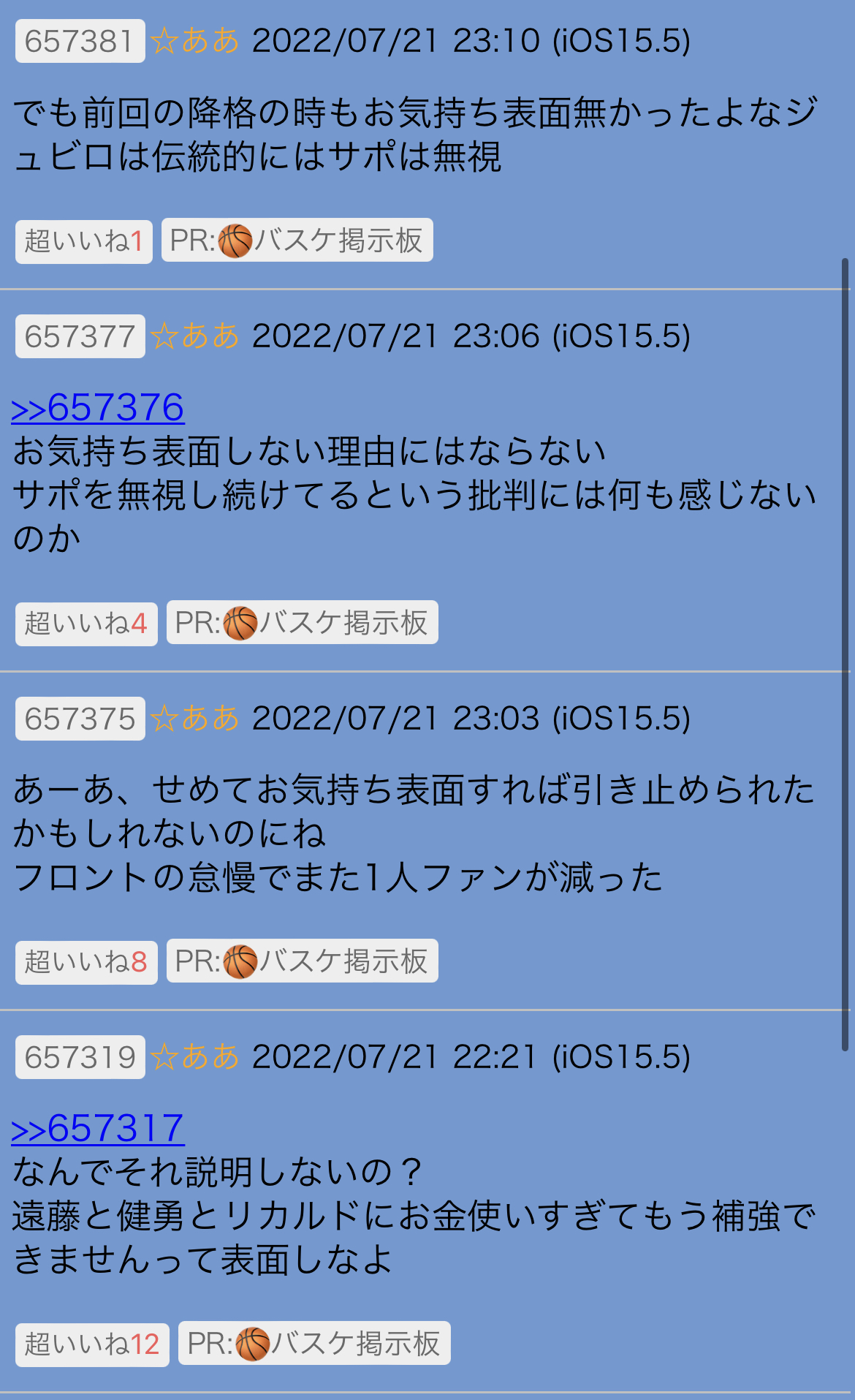Open PR バスケ掲示板 under post 657319
The width and height of the screenshot is (855, 1400).
(314, 1343)
